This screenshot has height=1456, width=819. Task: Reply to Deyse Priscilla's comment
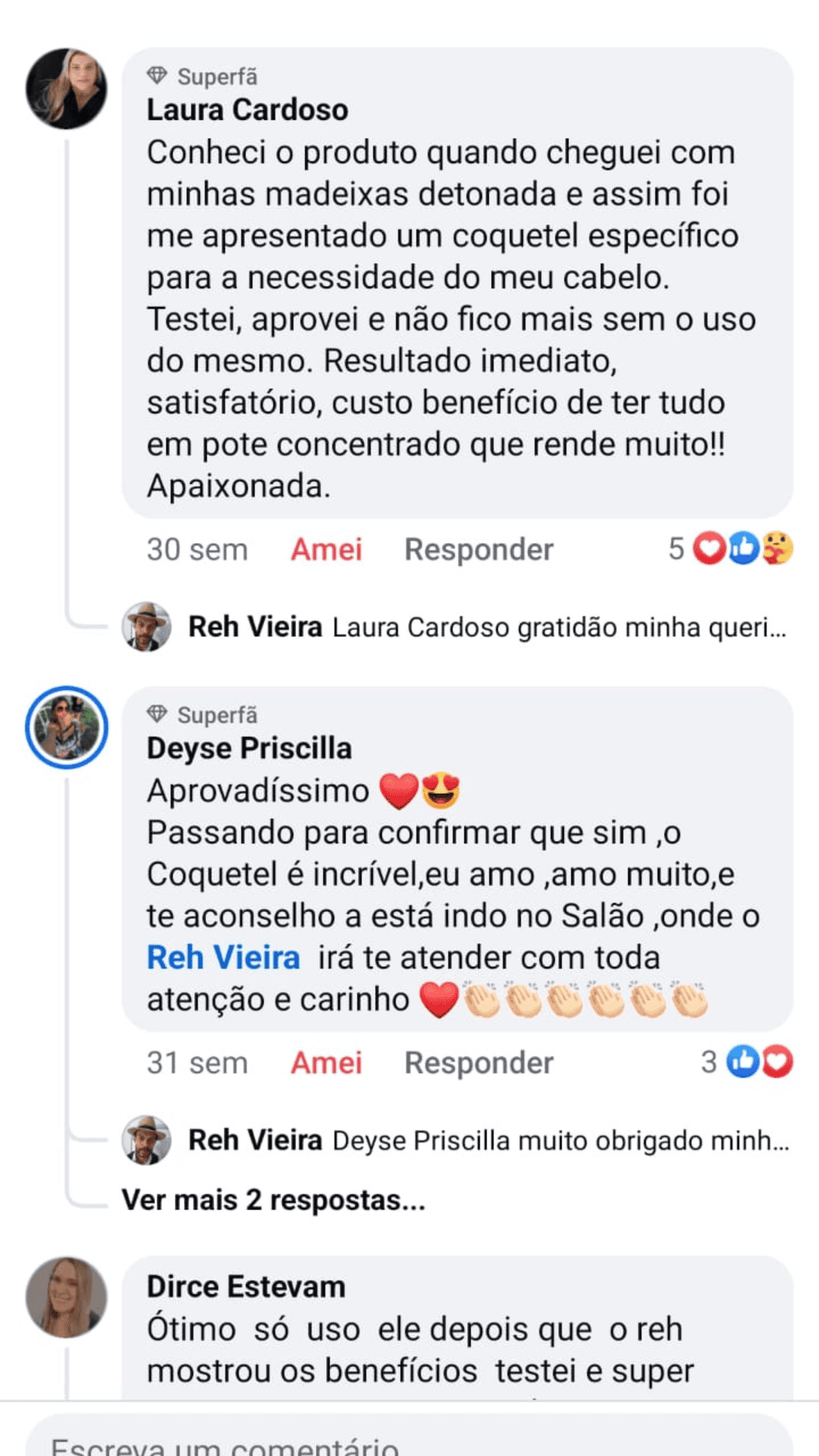click(479, 1063)
